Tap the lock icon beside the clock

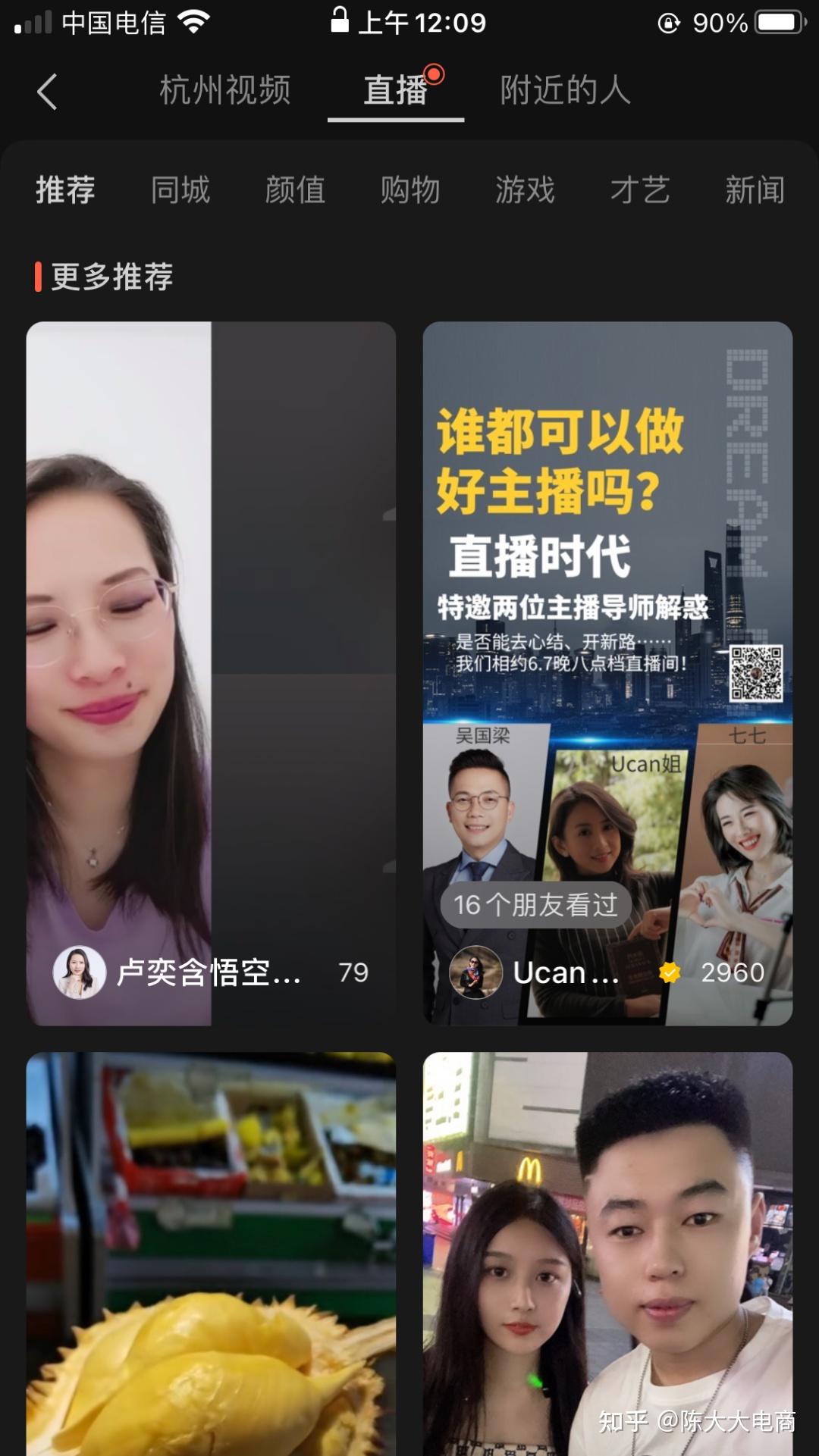pyautogui.click(x=340, y=21)
